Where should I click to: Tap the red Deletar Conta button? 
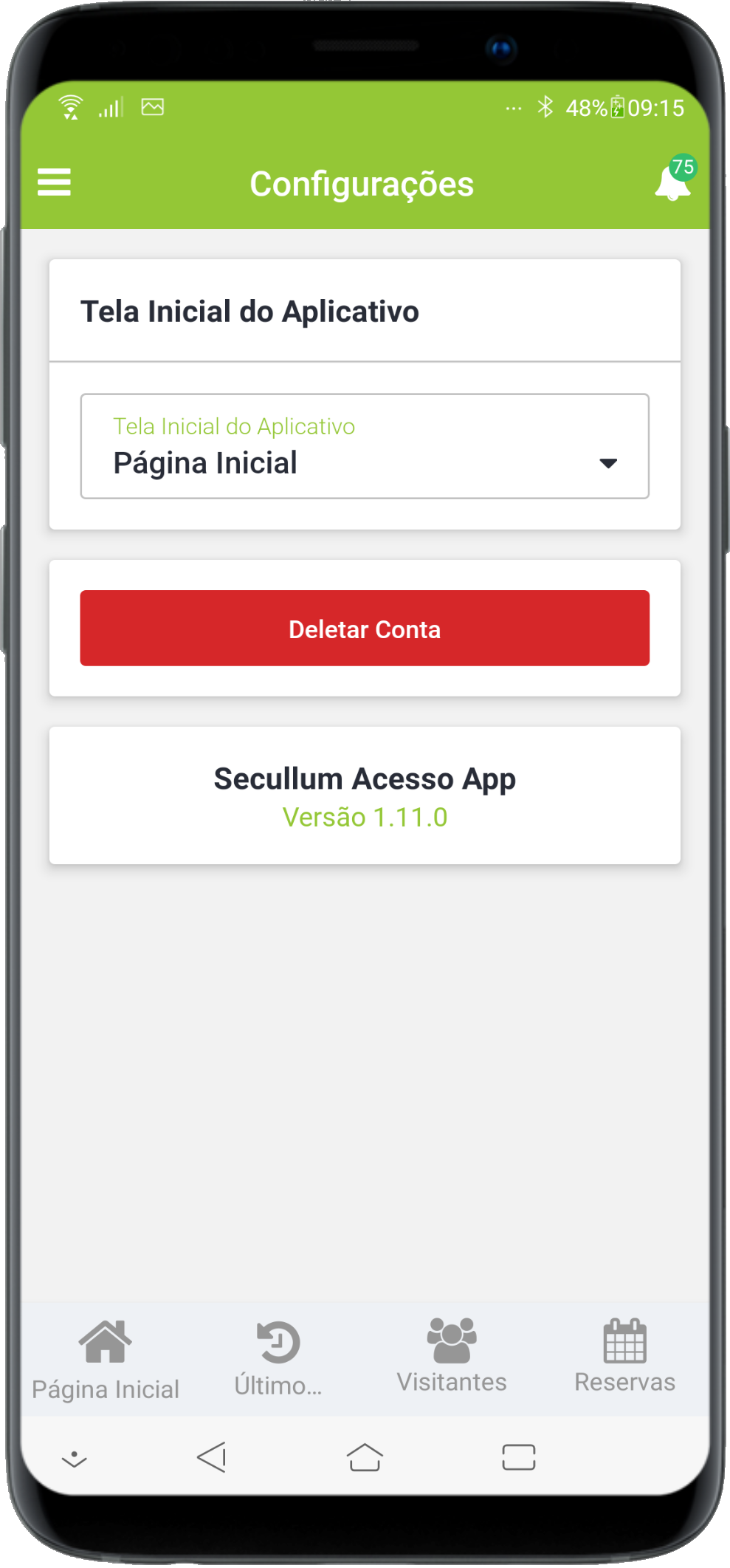point(365,629)
